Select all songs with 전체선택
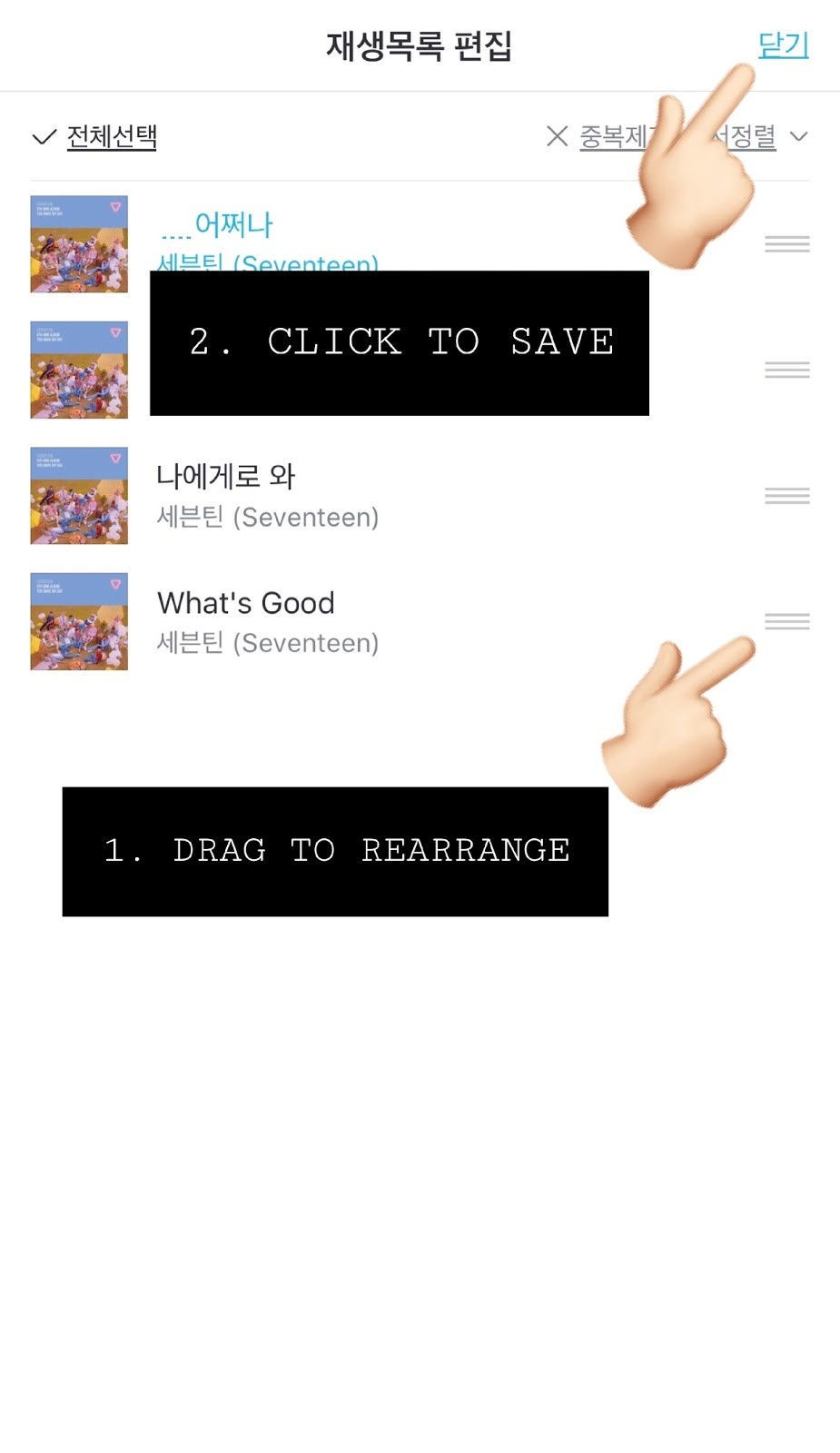The width and height of the screenshot is (840, 1453). pos(111,137)
